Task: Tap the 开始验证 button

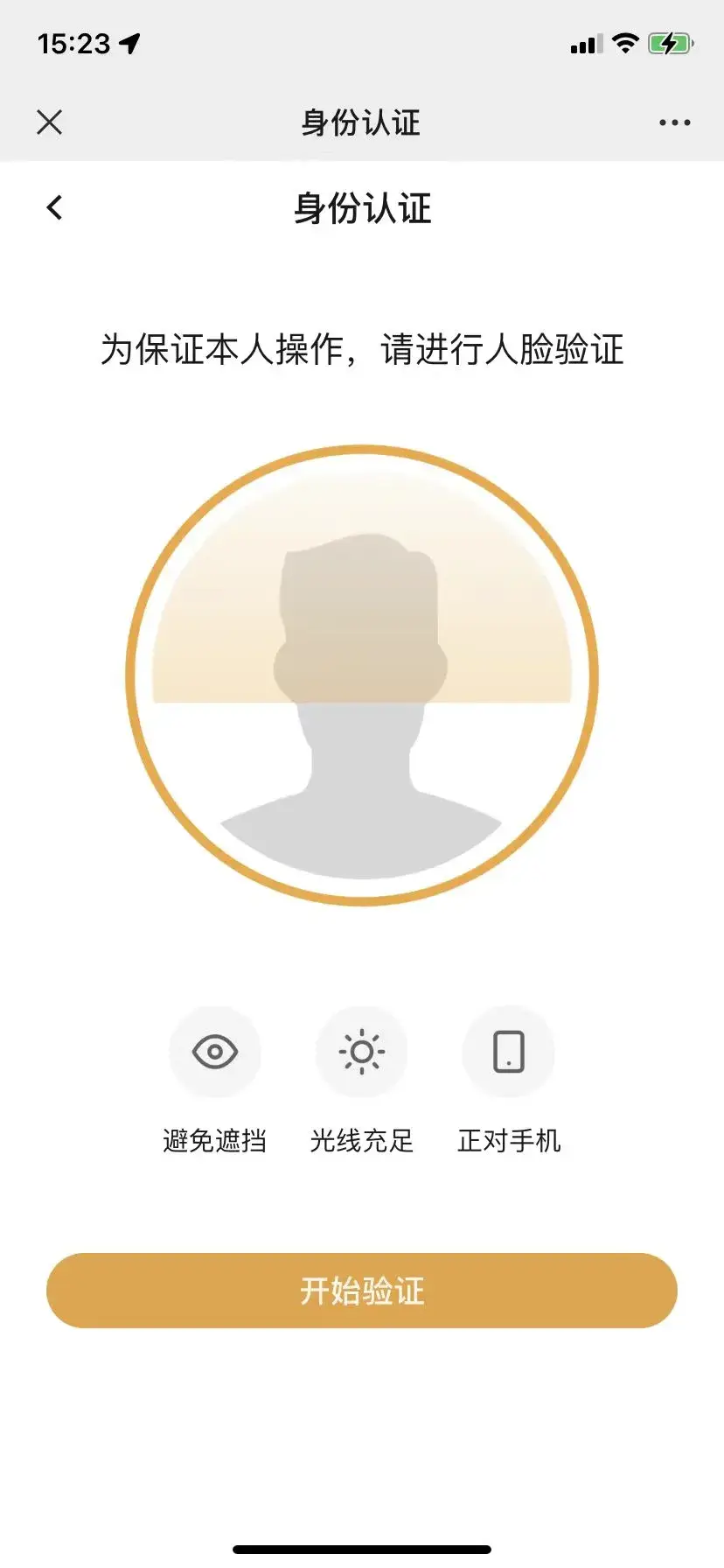Action: [x=362, y=1290]
